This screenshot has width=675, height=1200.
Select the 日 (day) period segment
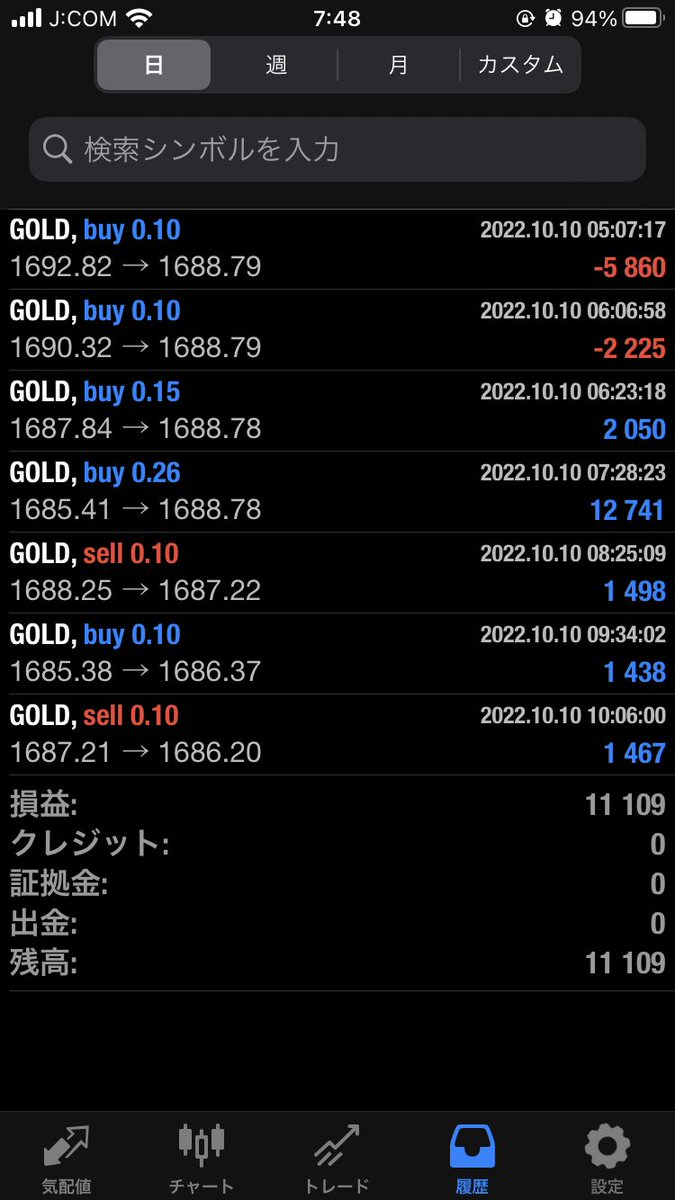click(x=154, y=65)
